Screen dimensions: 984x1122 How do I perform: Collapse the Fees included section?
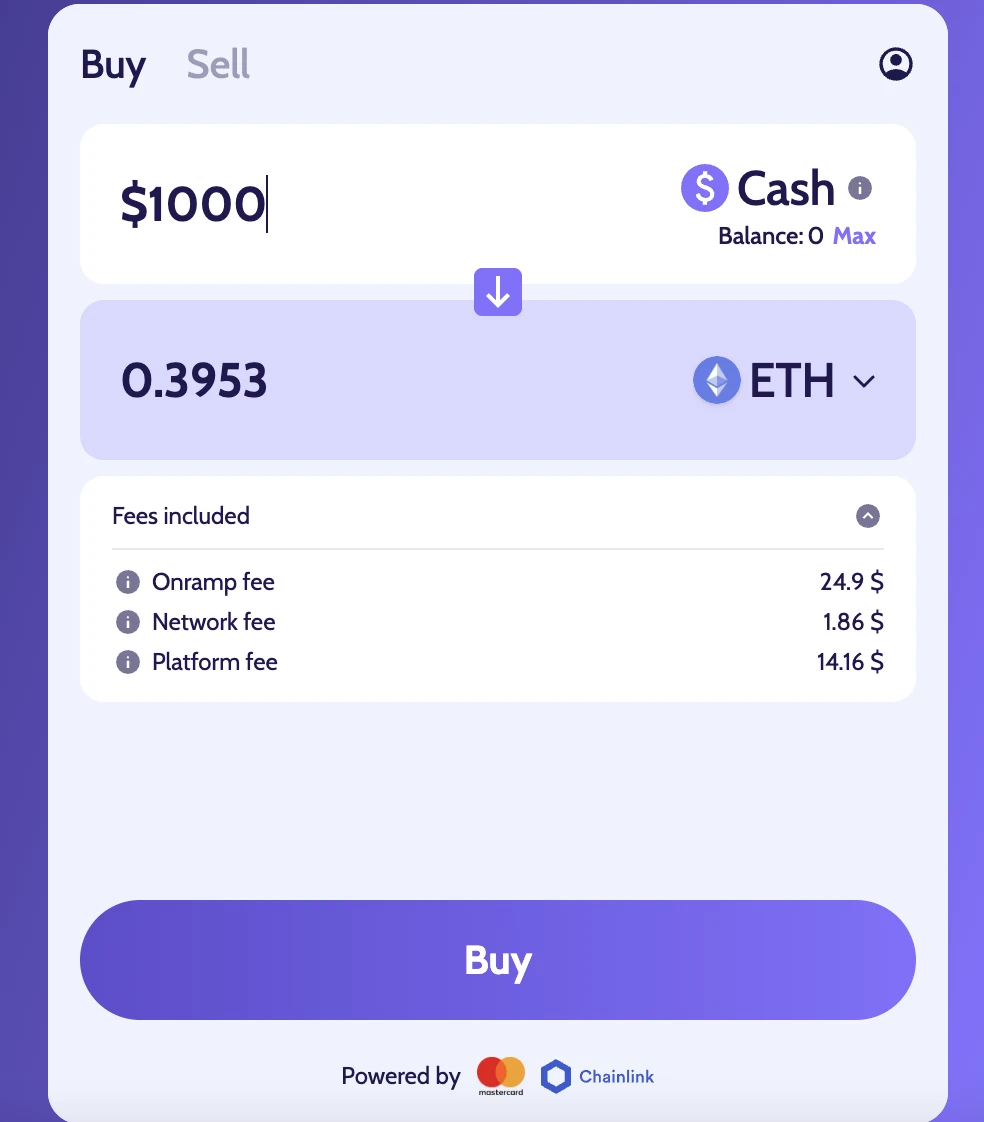[x=868, y=516]
